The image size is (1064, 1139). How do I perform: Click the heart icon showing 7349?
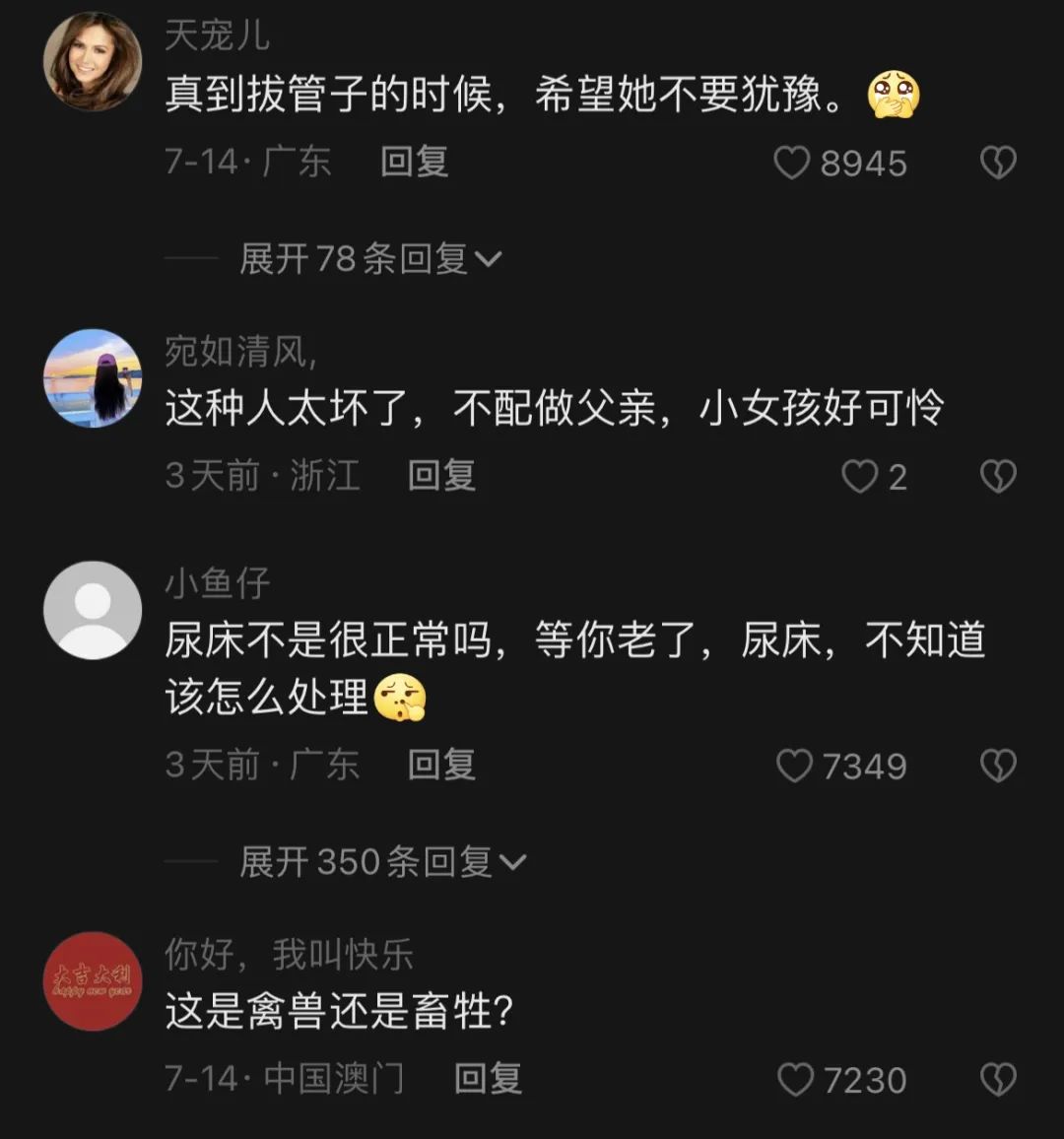point(794,765)
